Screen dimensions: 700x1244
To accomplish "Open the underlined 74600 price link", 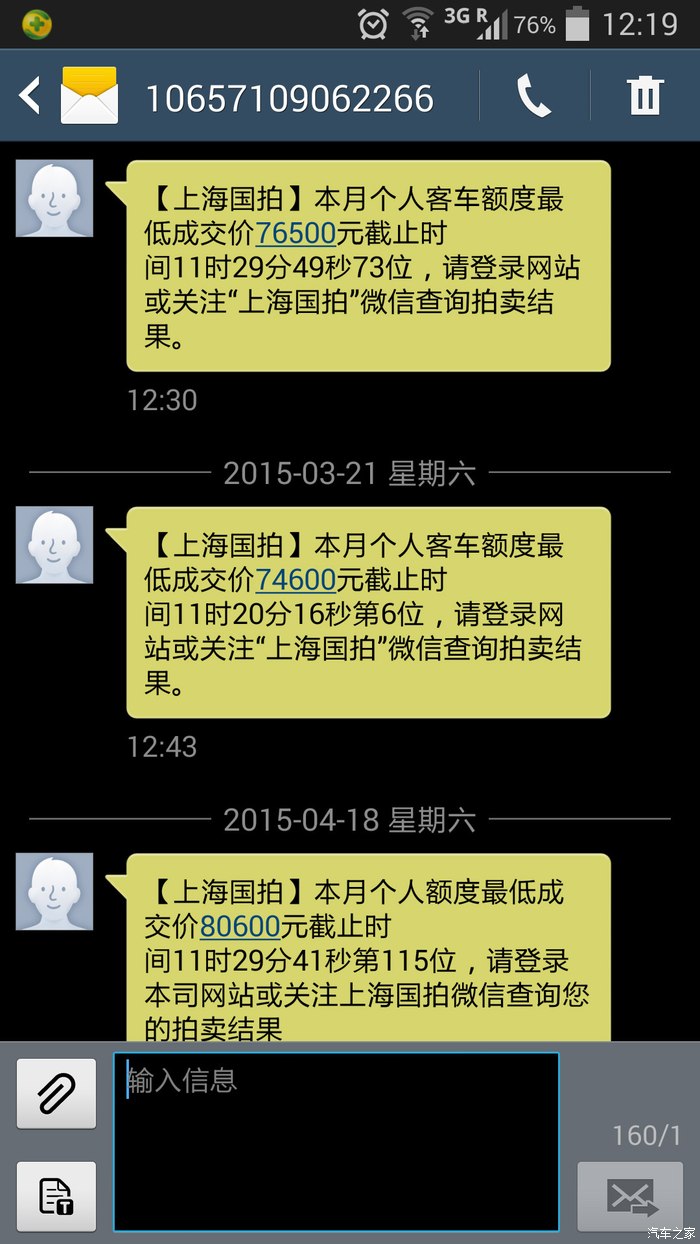I will [x=295, y=580].
